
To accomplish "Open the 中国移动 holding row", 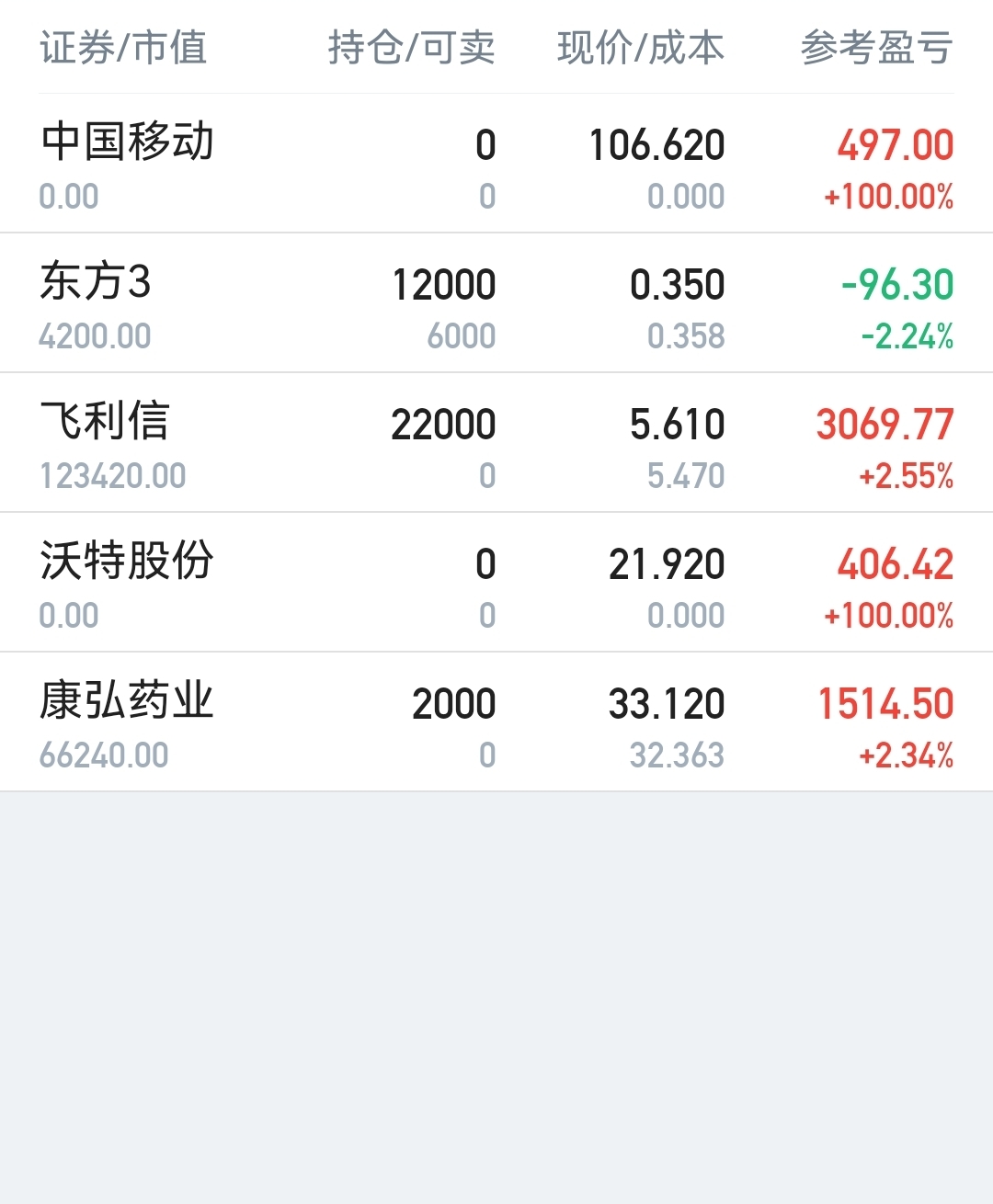I will [496, 165].
